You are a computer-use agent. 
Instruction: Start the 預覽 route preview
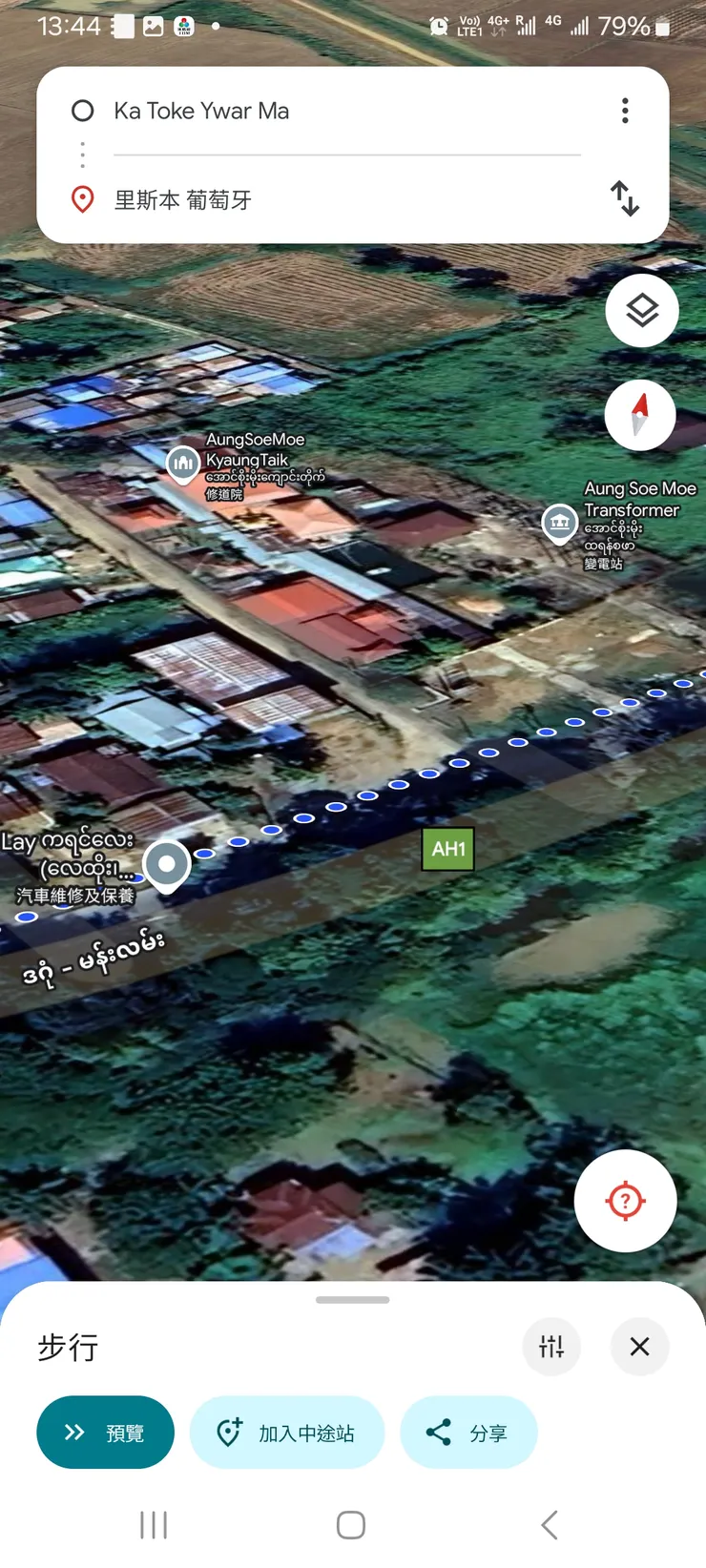tap(105, 1433)
